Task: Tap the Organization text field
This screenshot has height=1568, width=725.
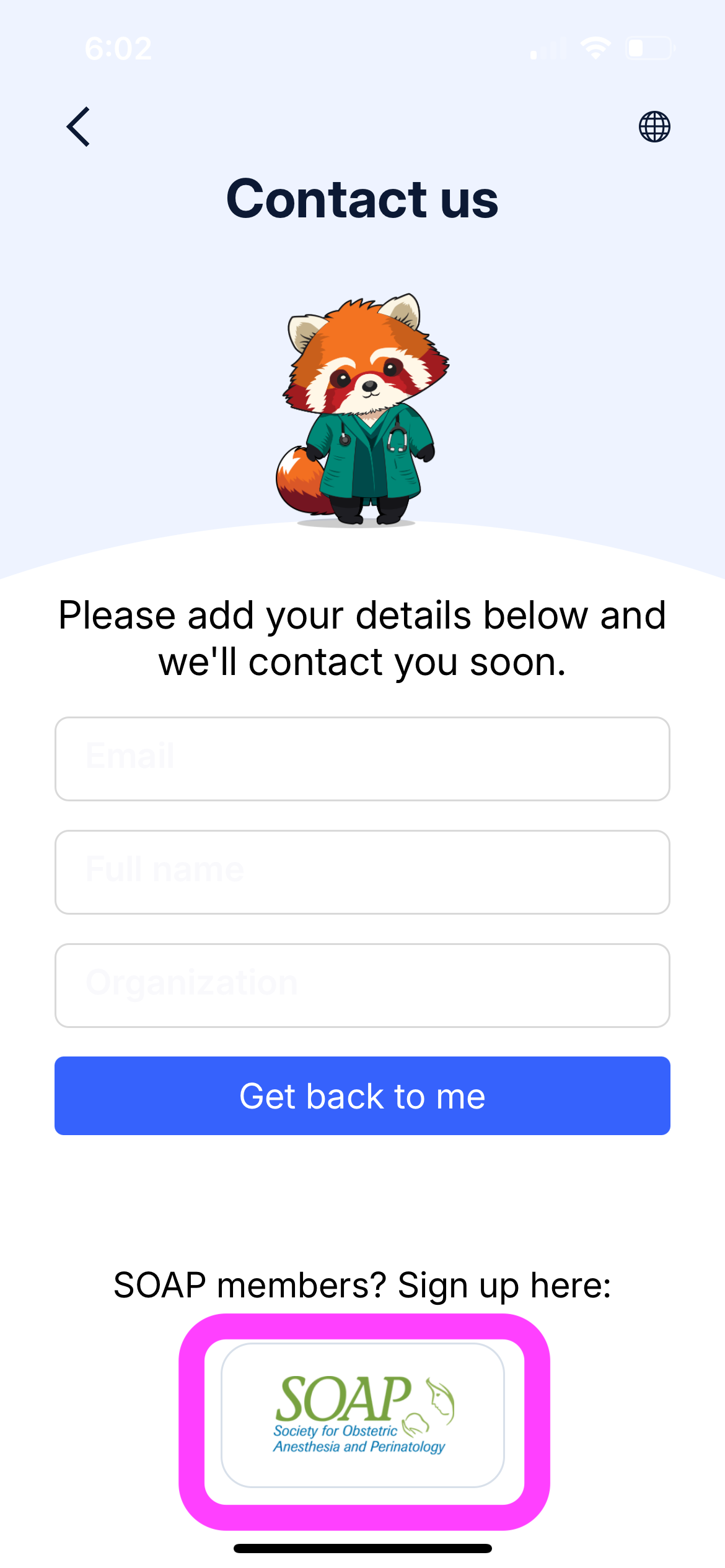Action: pyautogui.click(x=362, y=985)
